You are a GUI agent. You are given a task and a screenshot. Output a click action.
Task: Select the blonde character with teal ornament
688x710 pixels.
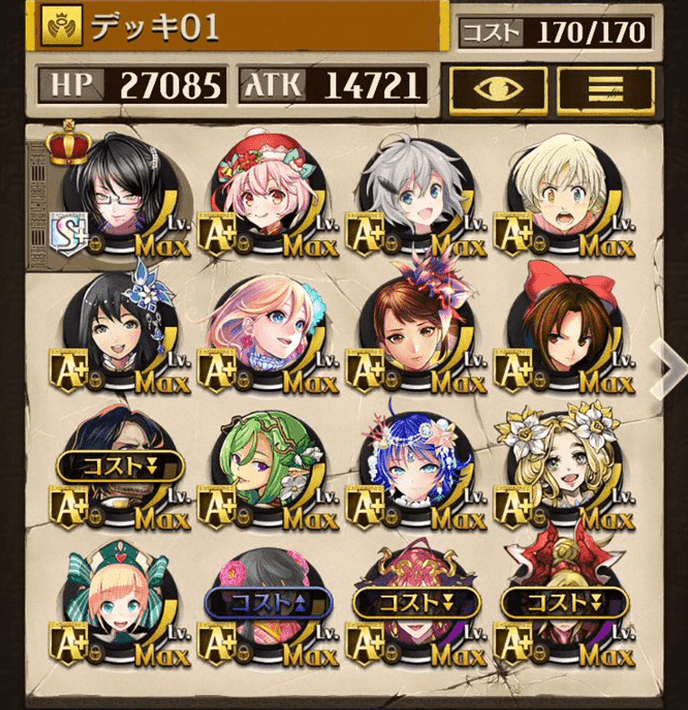(x=263, y=330)
